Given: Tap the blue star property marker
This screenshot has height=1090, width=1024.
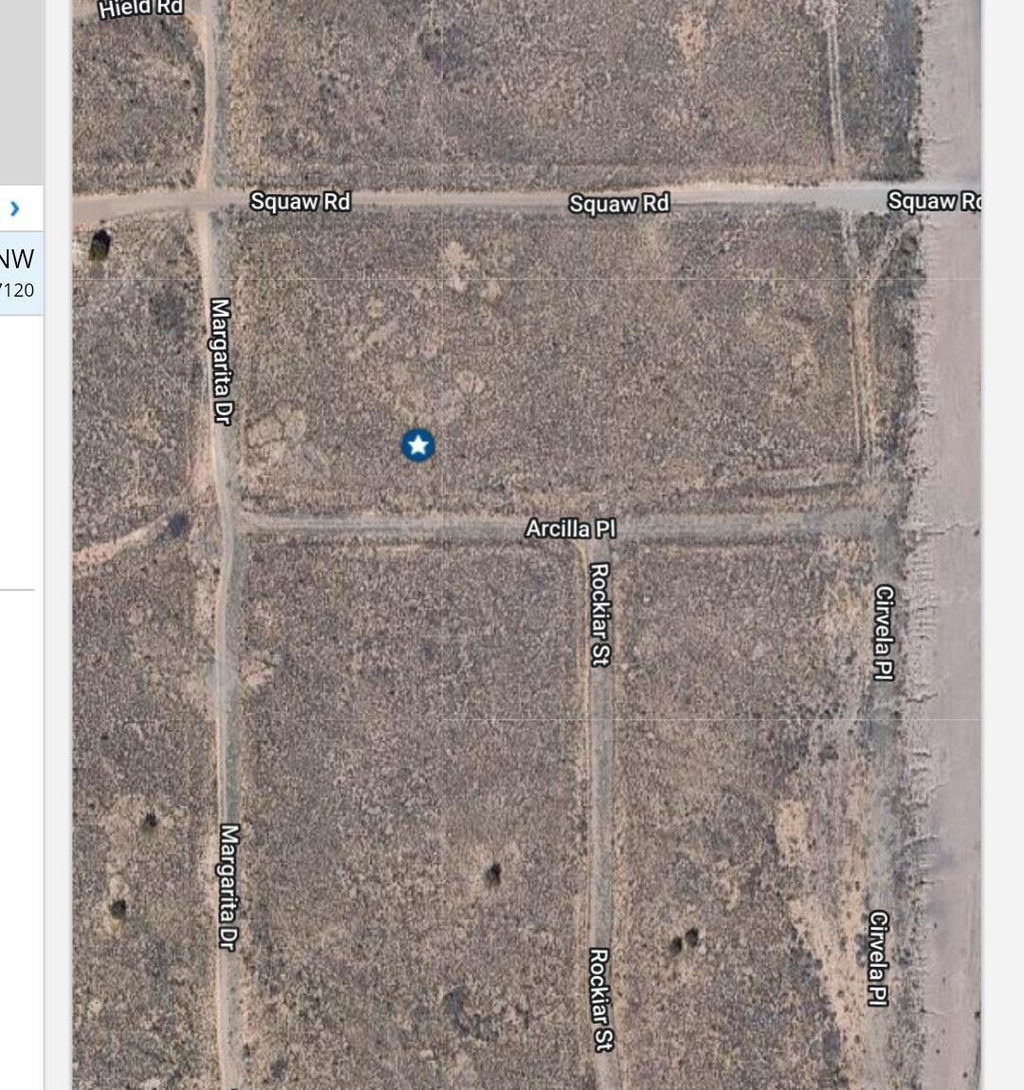Looking at the screenshot, I should tap(418, 445).
